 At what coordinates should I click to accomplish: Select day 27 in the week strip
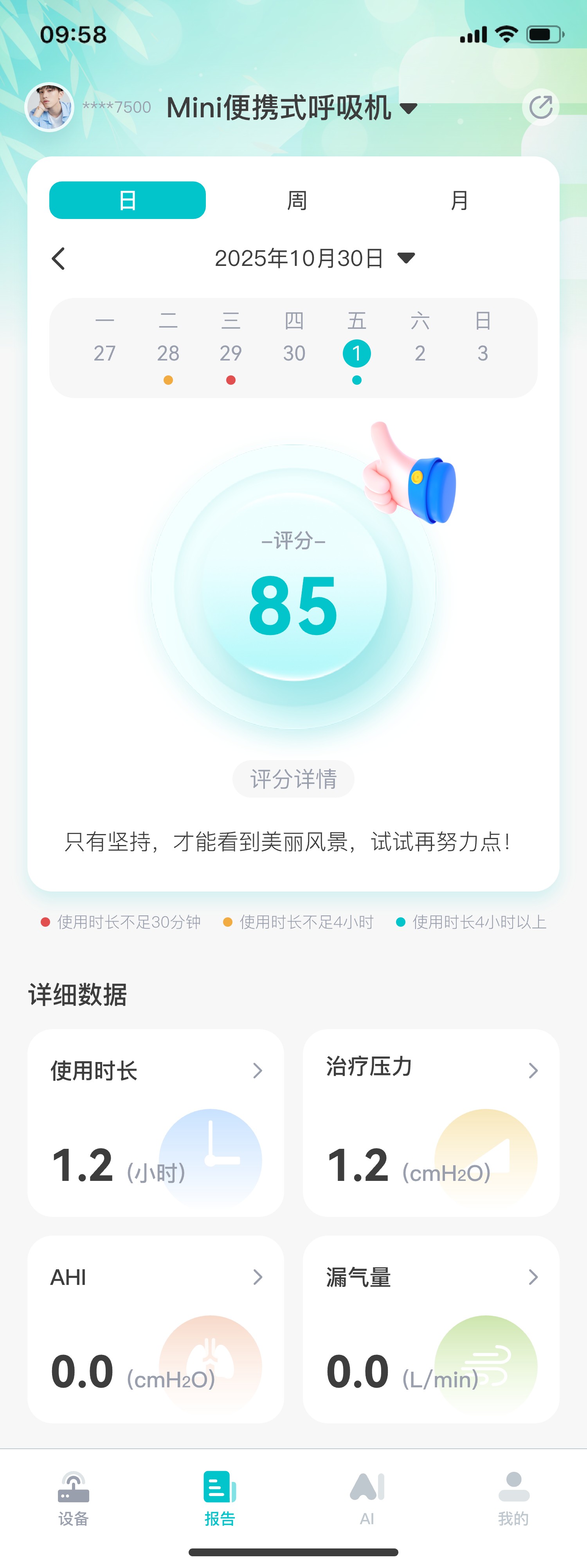point(105,353)
